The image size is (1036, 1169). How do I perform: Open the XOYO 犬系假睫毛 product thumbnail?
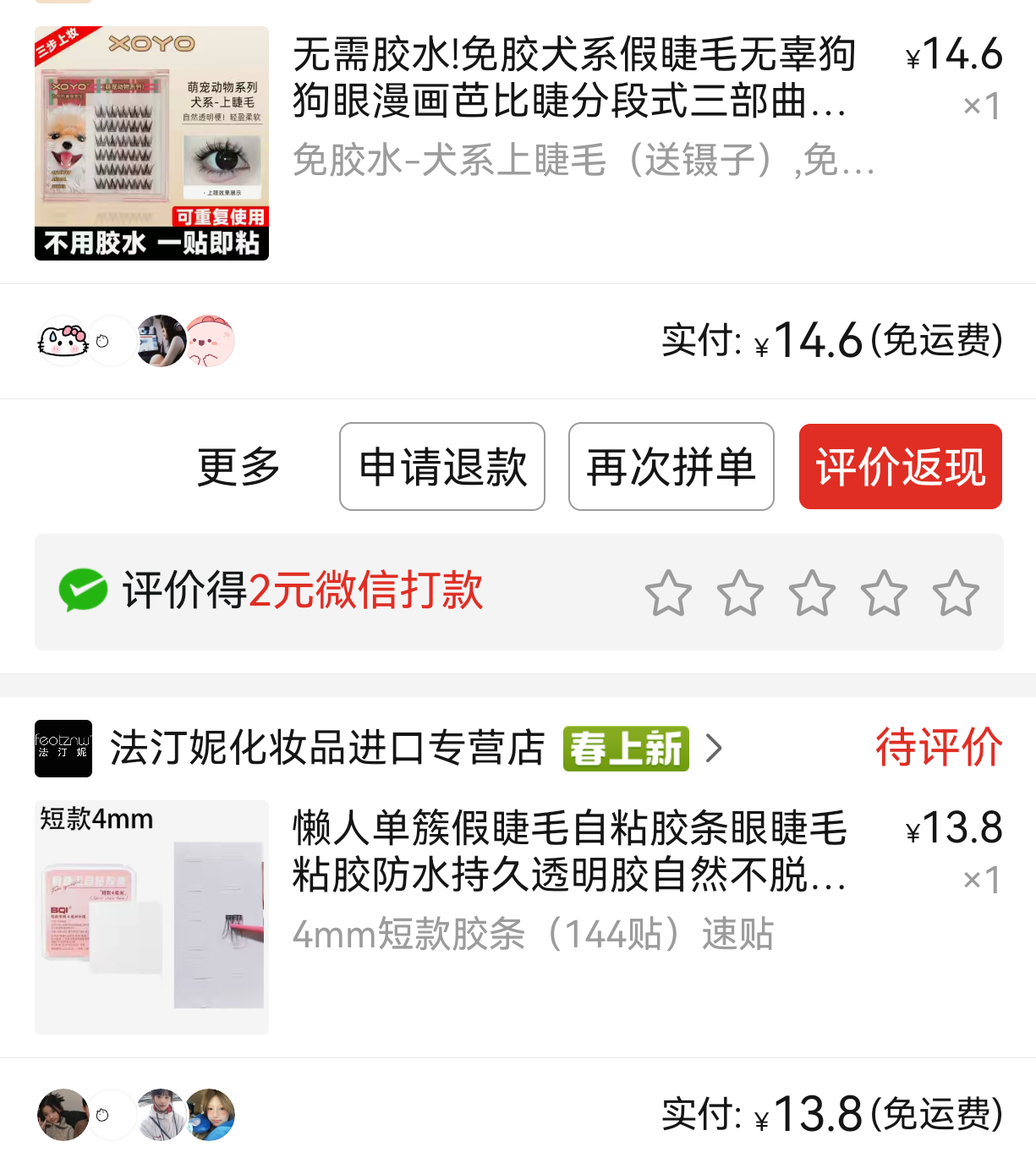[152, 144]
